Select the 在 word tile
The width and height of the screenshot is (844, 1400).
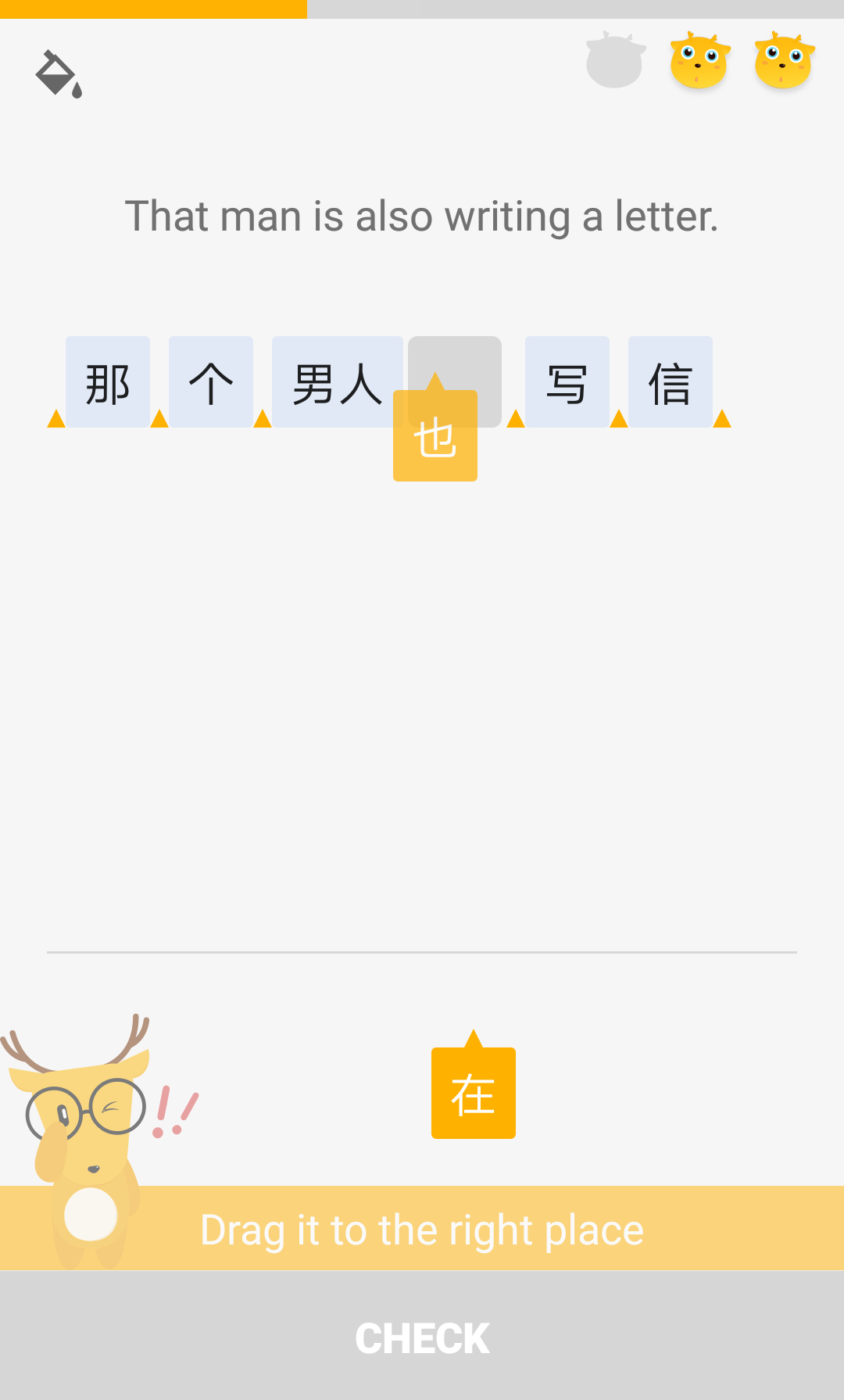473,1093
